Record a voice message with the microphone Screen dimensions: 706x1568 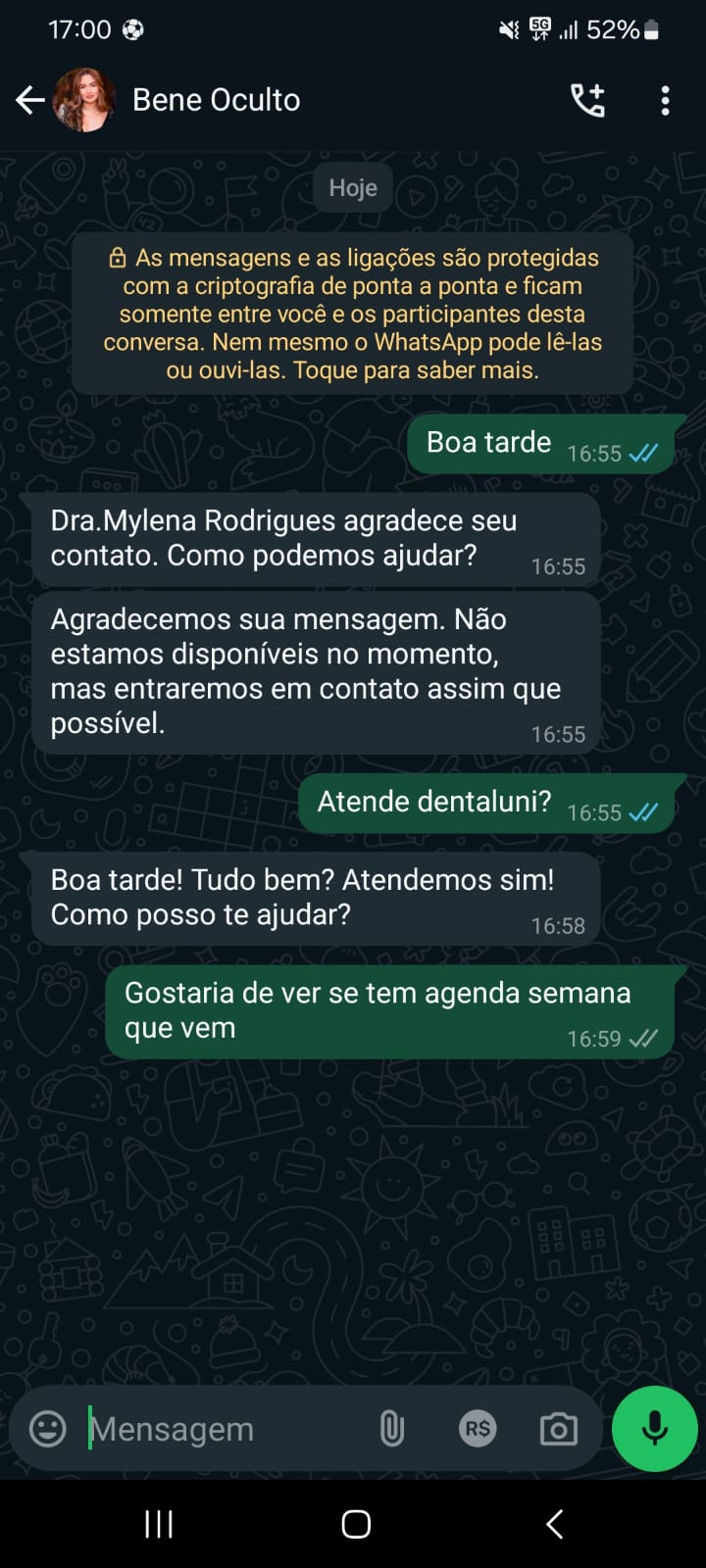pos(654,1429)
